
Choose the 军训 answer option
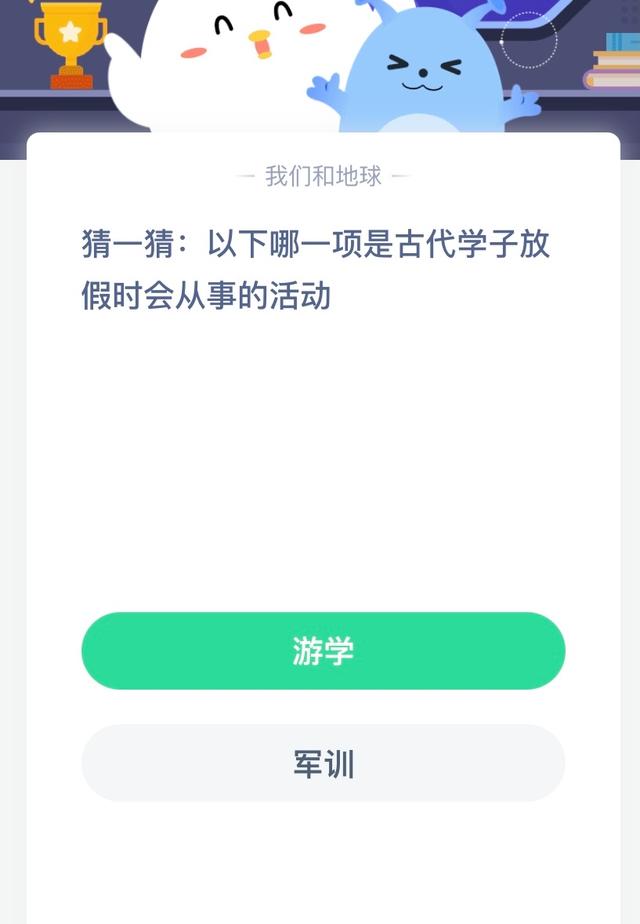[323, 763]
